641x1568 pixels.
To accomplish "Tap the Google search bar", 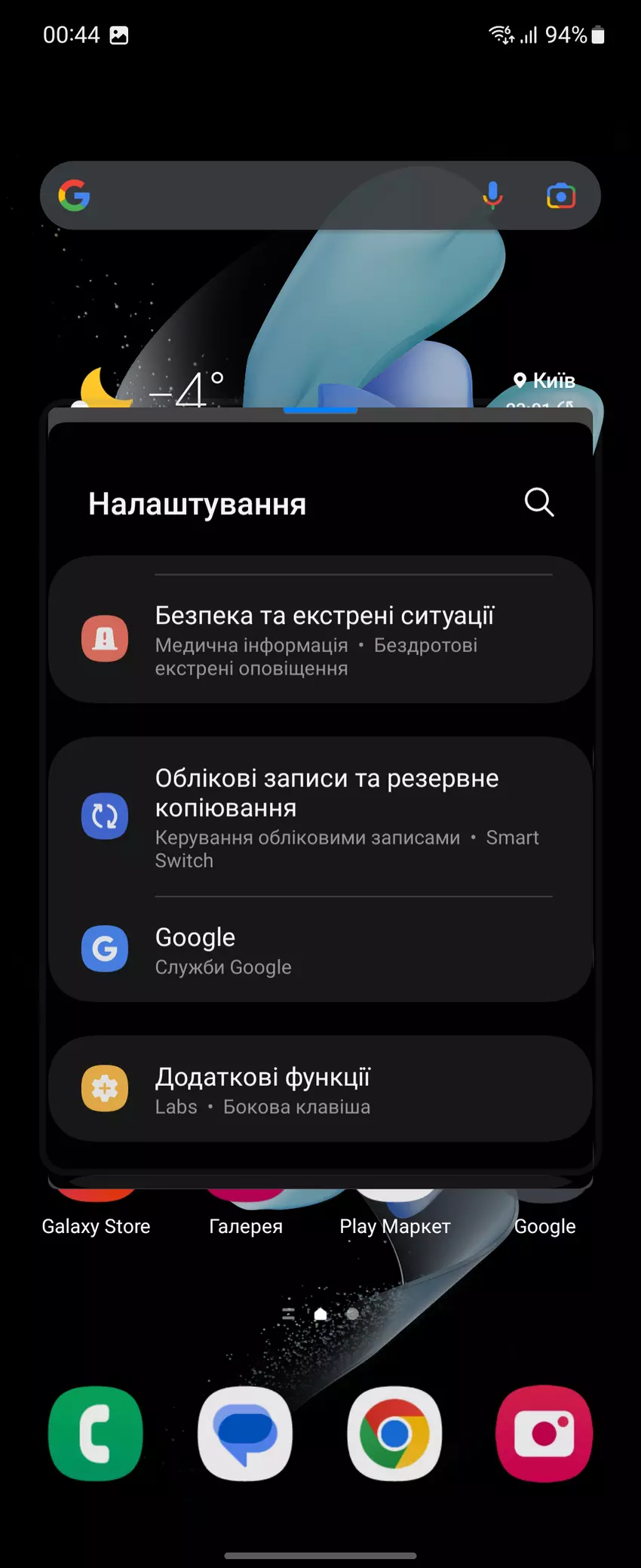I will (x=271, y=196).
